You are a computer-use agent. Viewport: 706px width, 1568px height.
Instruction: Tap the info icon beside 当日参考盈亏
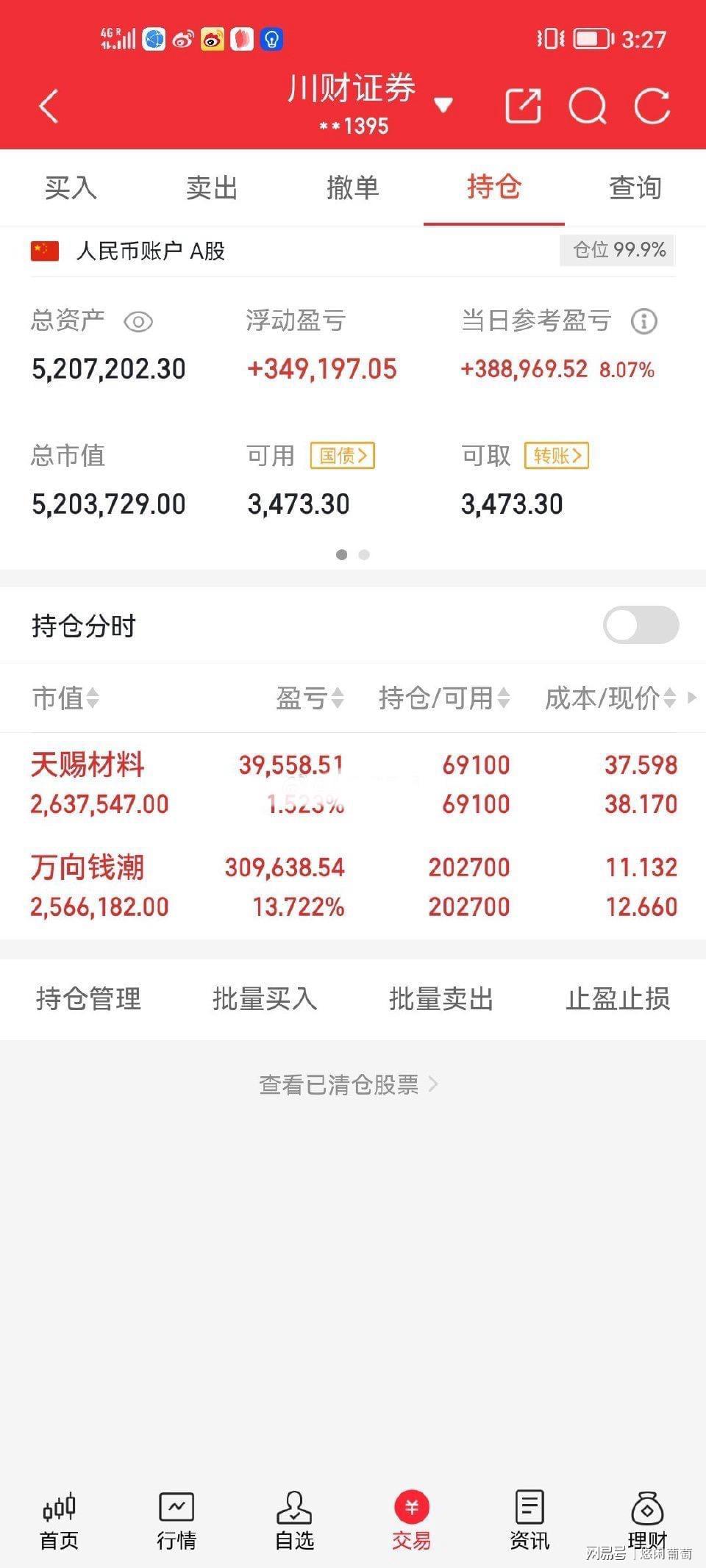(x=643, y=321)
